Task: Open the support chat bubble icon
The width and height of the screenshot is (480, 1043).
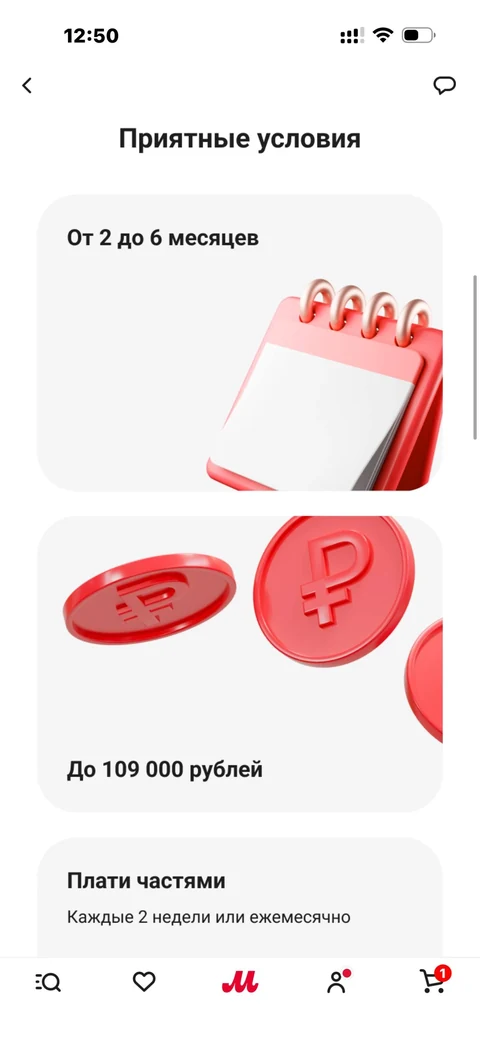Action: [x=444, y=85]
